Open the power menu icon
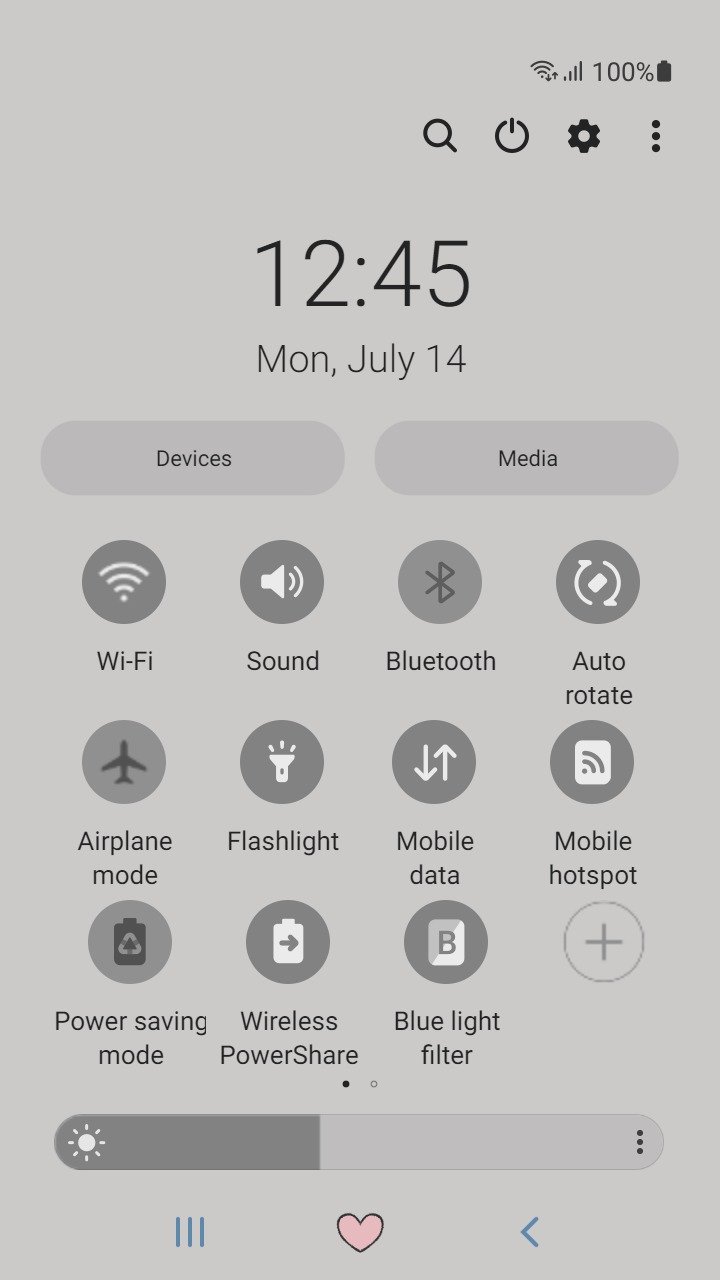 [x=512, y=135]
